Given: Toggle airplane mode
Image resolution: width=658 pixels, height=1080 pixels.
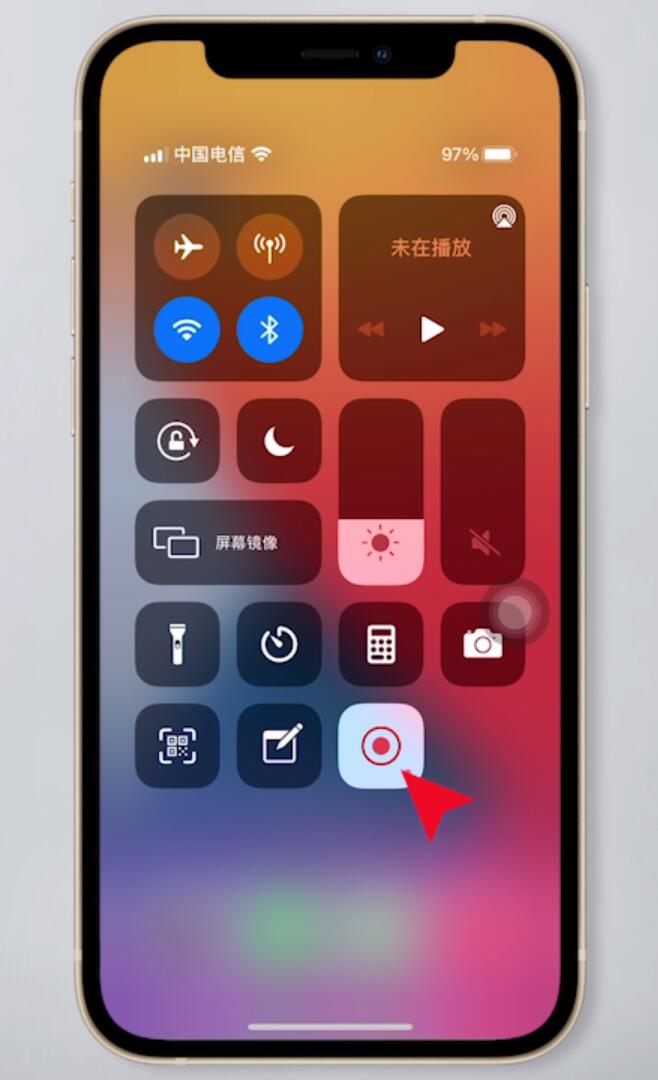Looking at the screenshot, I should pyautogui.click(x=187, y=246).
